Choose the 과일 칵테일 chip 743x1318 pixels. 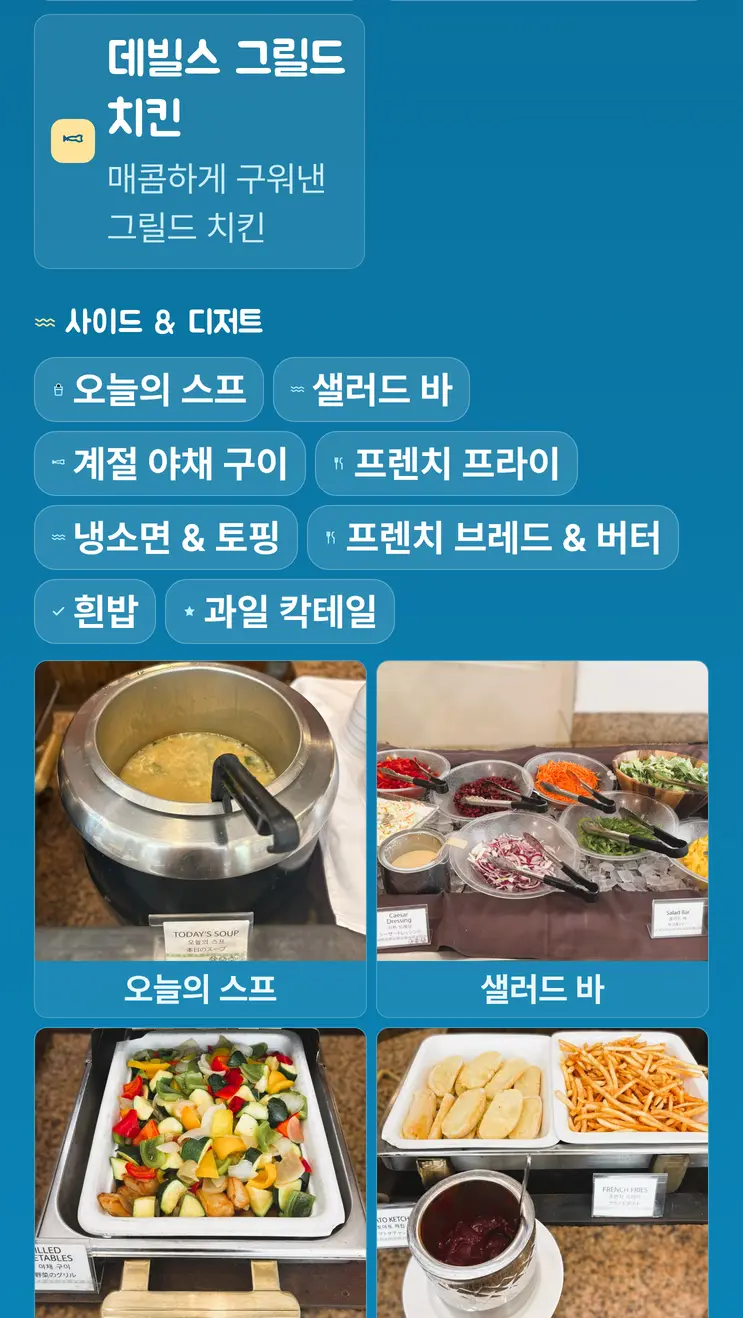click(280, 611)
